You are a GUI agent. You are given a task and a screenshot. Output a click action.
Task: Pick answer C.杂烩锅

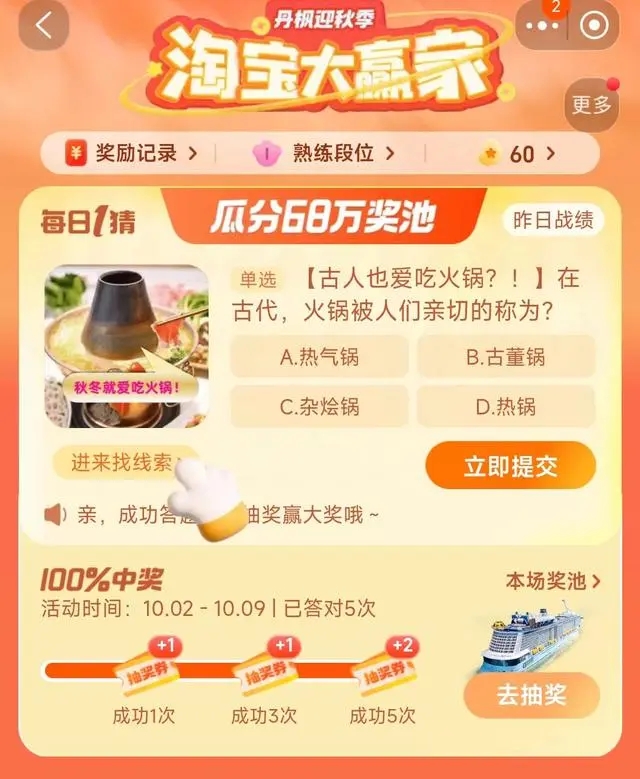point(319,407)
